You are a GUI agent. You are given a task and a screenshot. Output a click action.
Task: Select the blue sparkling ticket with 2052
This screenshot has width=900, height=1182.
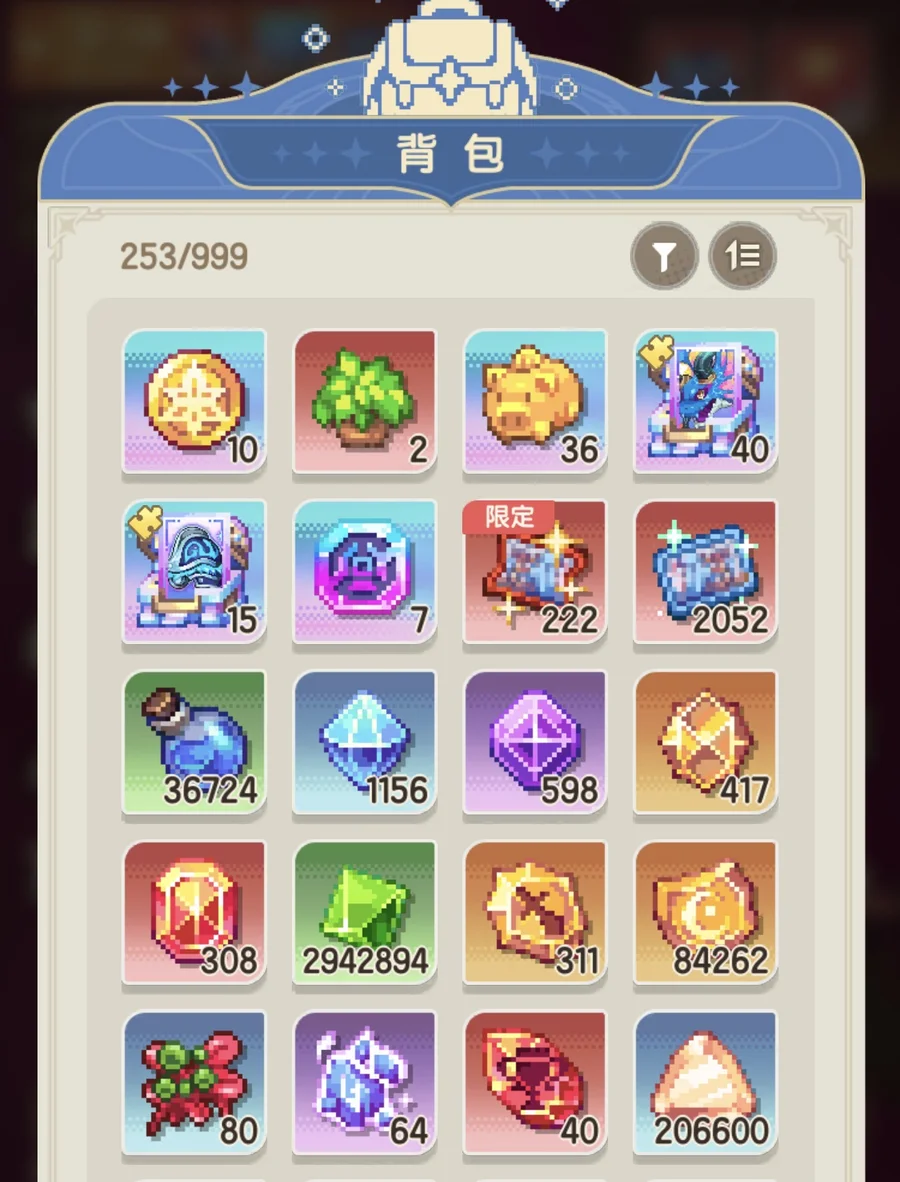point(705,571)
